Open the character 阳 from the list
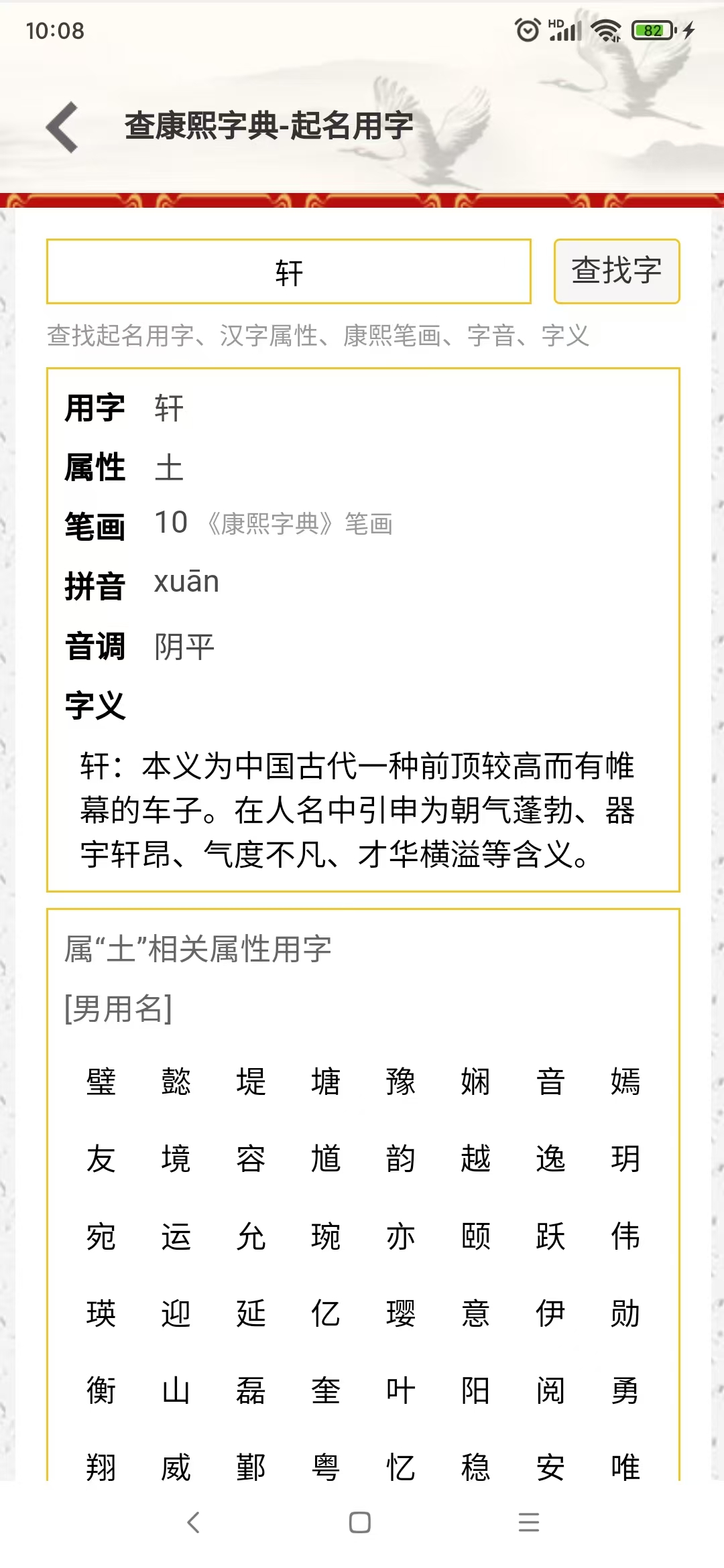The width and height of the screenshot is (724, 1568). (475, 1390)
